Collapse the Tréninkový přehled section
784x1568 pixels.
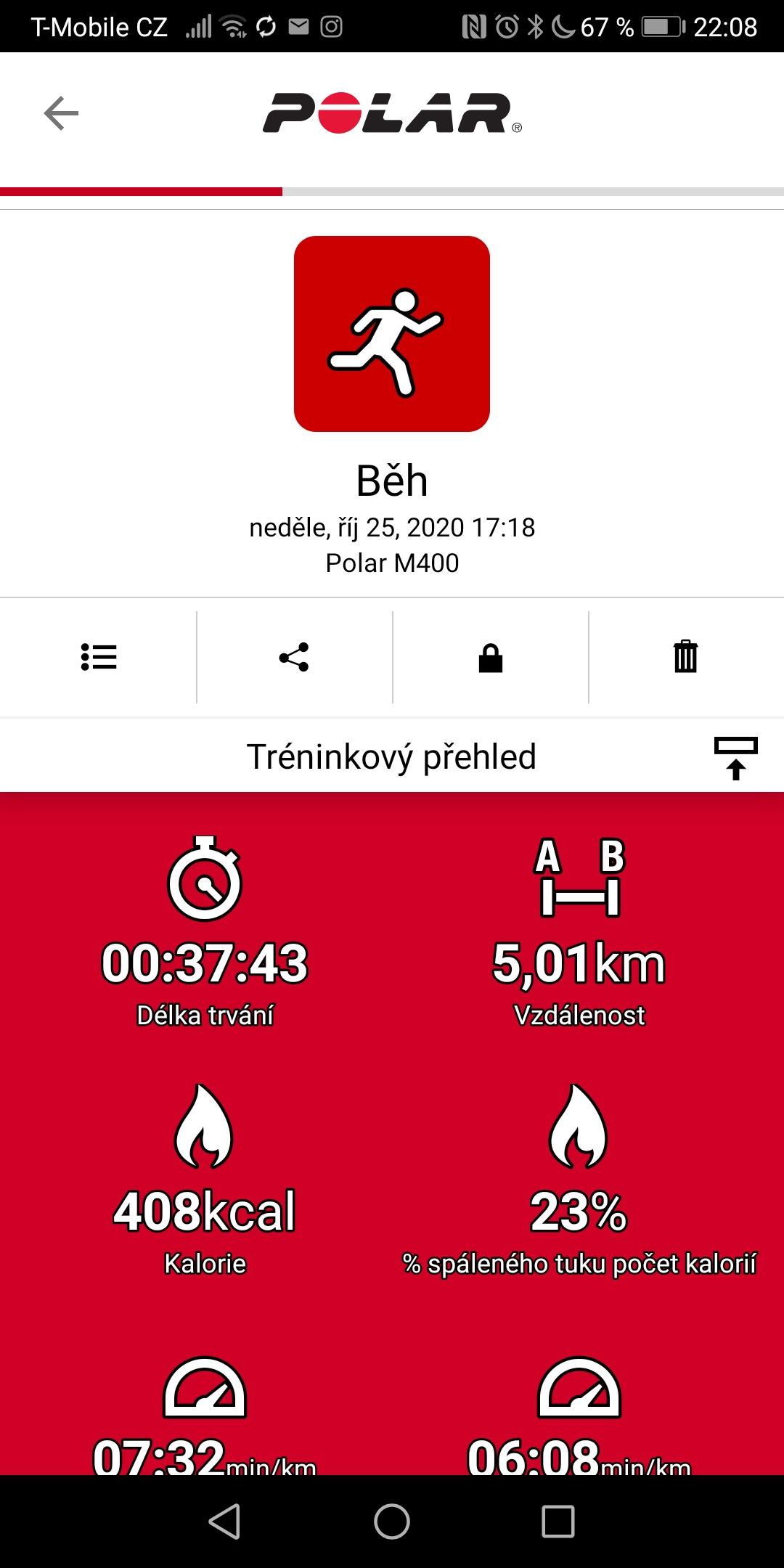point(736,758)
